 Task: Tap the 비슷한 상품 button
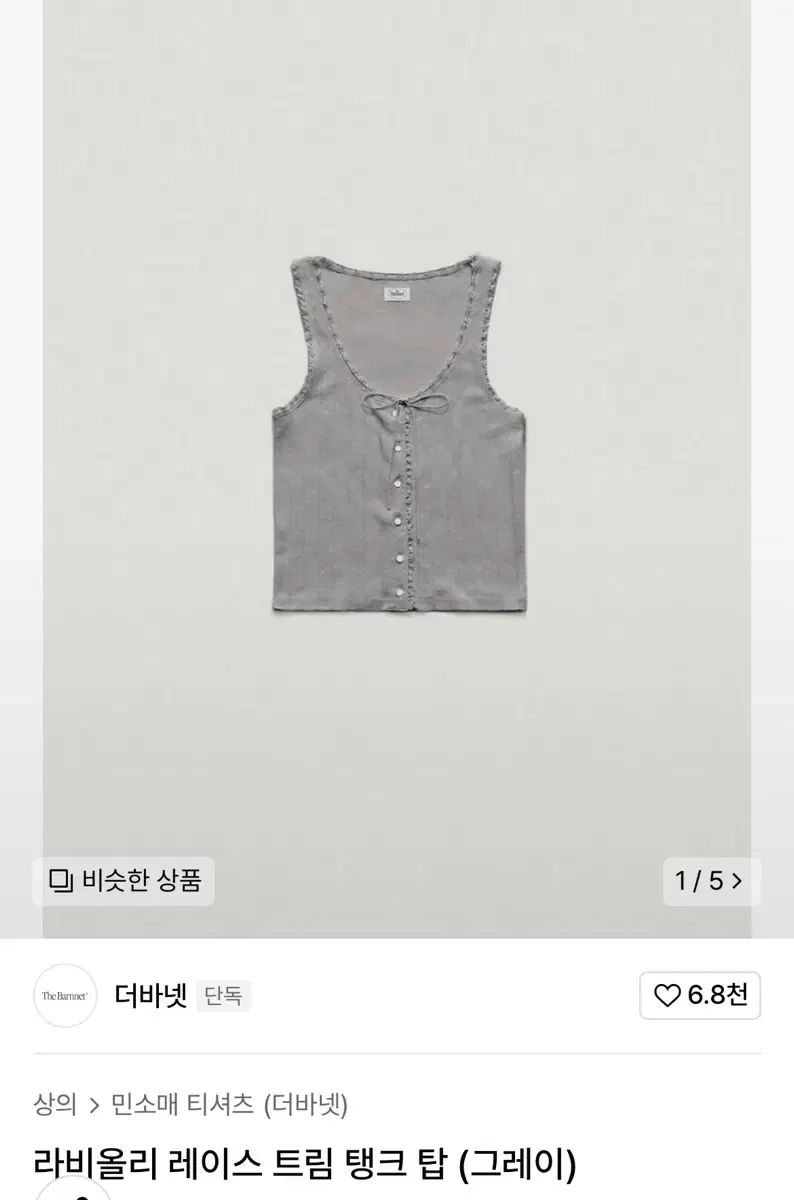124,881
